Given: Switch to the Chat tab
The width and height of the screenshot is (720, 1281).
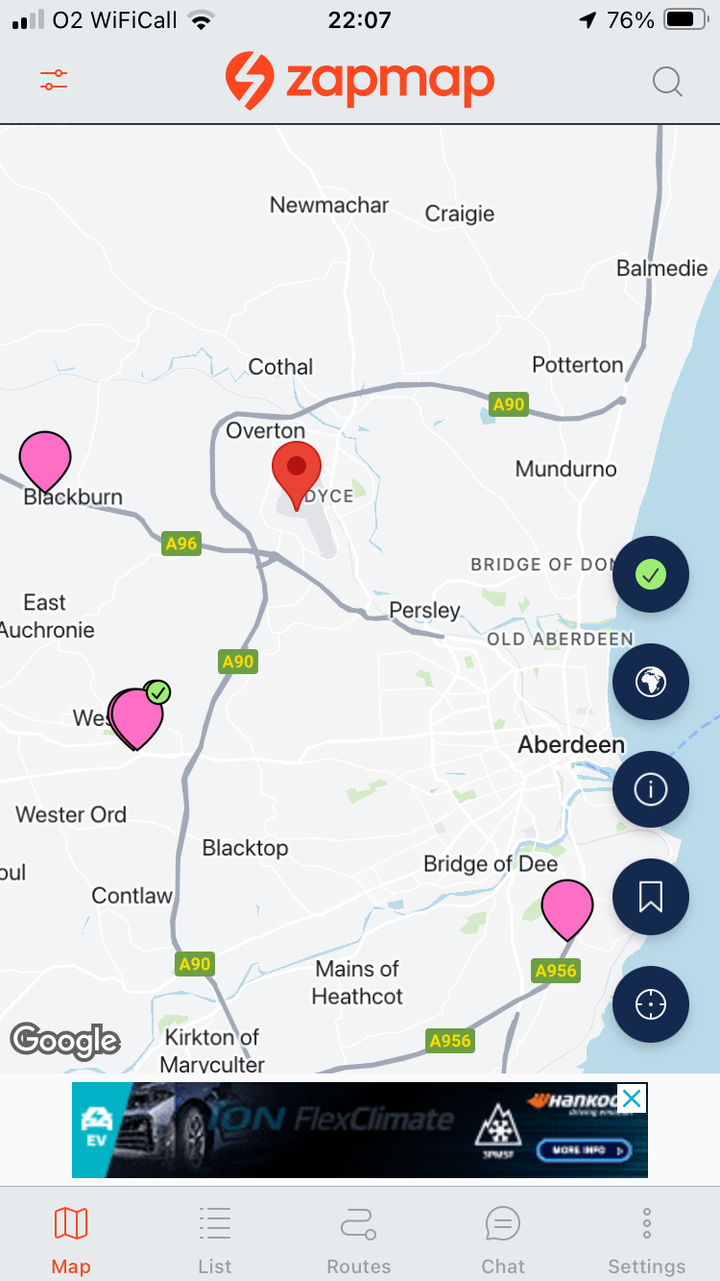Looking at the screenshot, I should coord(503,1240).
